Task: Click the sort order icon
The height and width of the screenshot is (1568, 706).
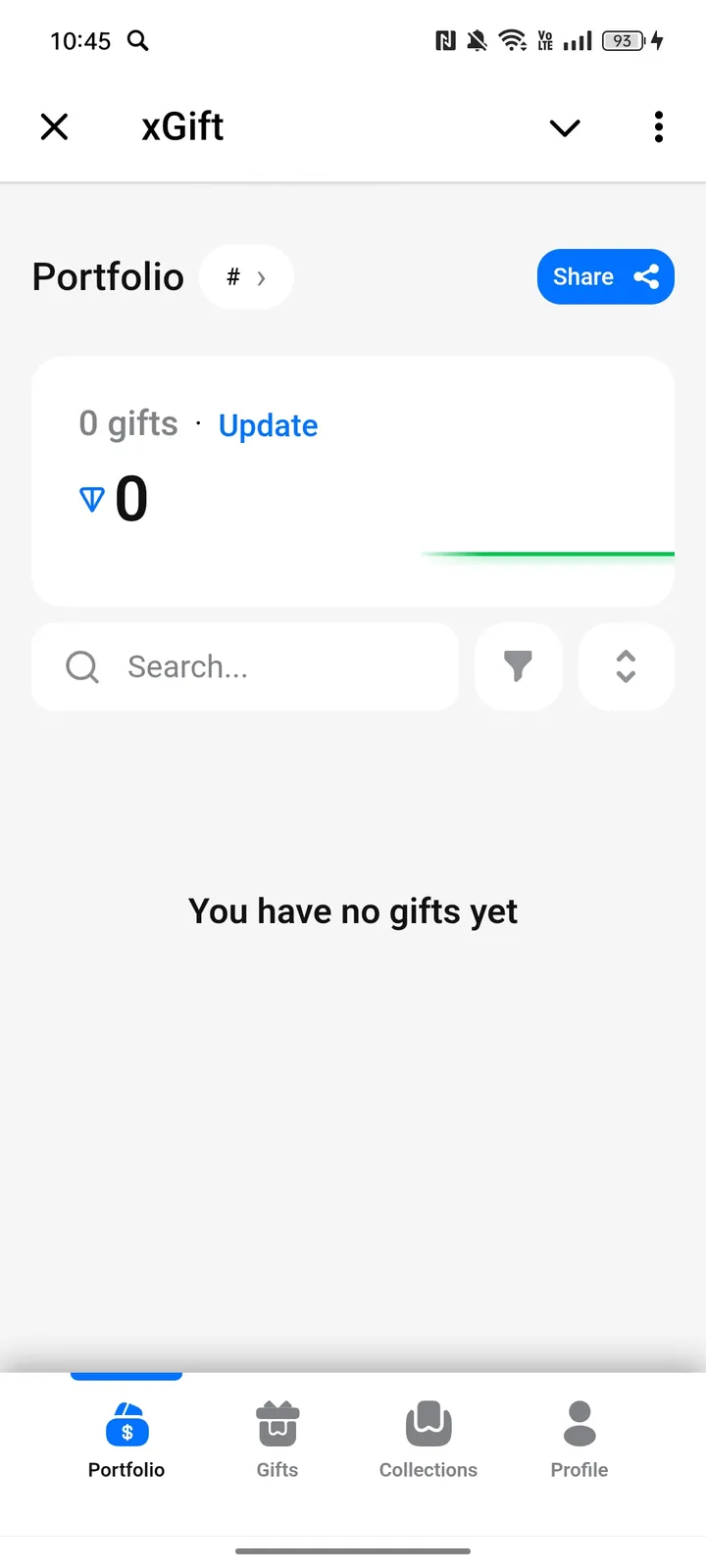Action: [x=626, y=666]
